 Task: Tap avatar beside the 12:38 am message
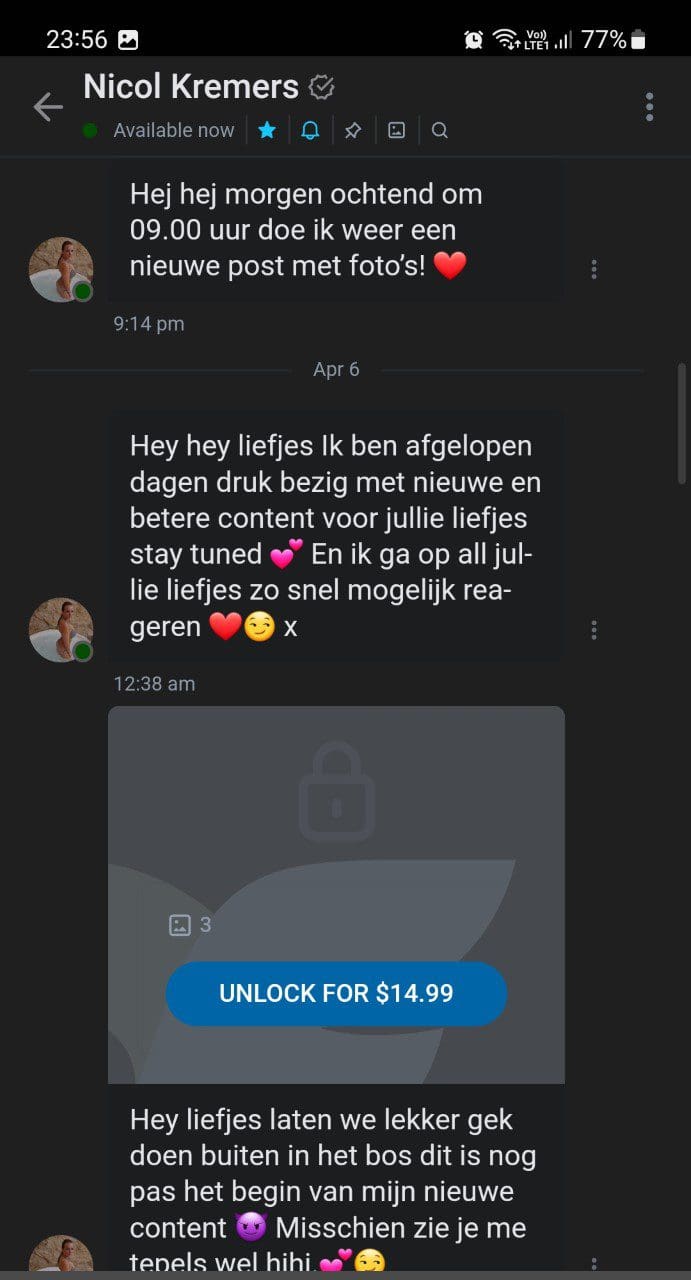[60, 630]
